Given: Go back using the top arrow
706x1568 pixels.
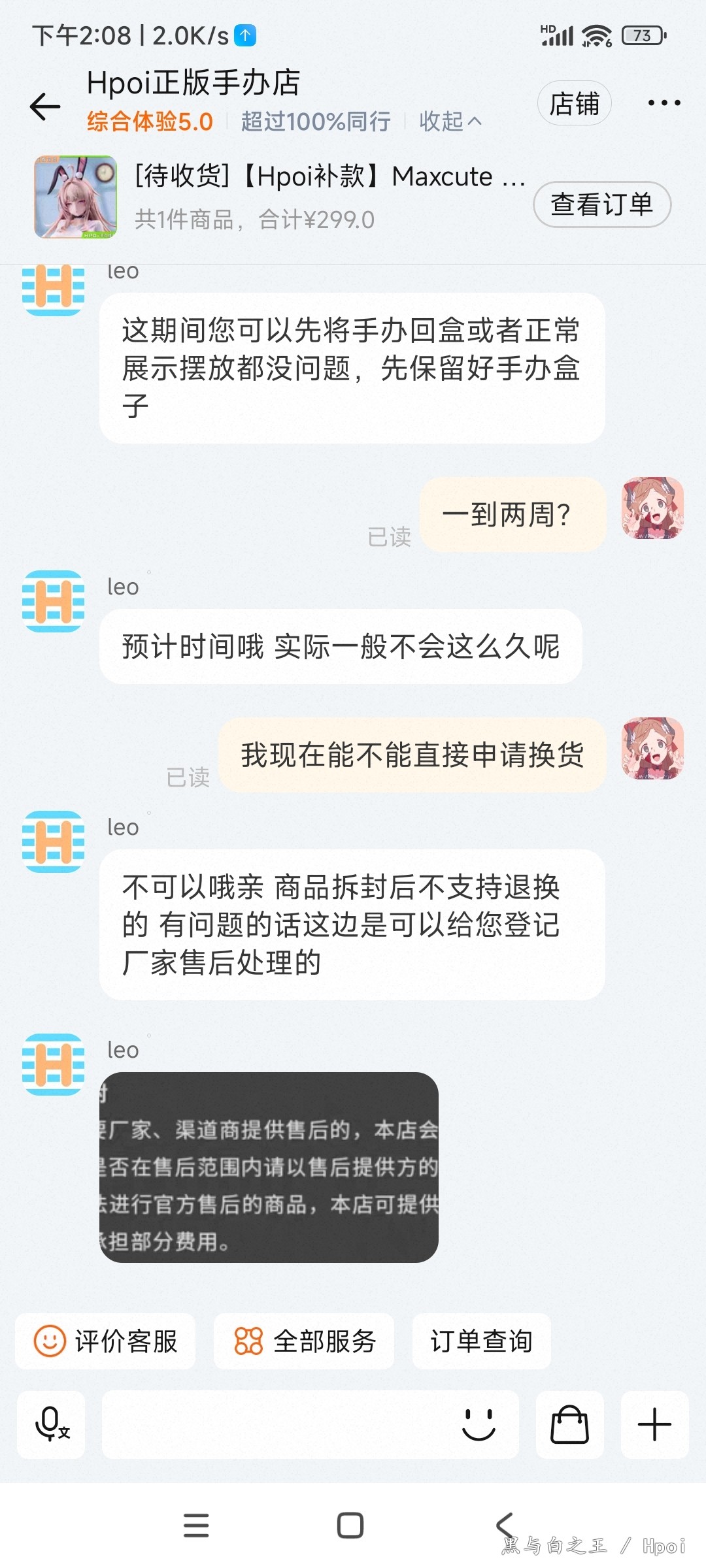Looking at the screenshot, I should pos(45,106).
